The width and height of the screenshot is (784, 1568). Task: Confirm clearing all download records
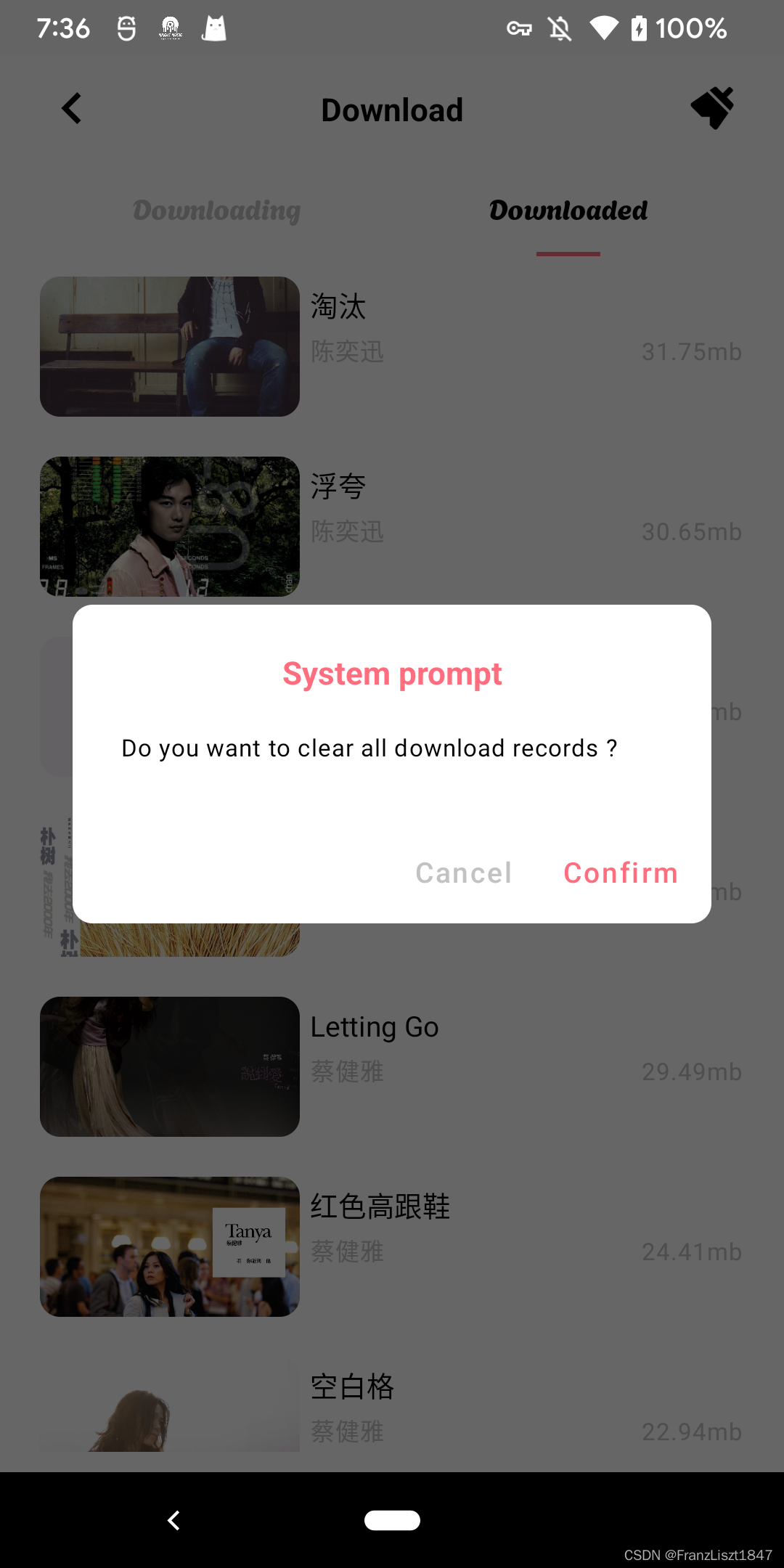(621, 873)
